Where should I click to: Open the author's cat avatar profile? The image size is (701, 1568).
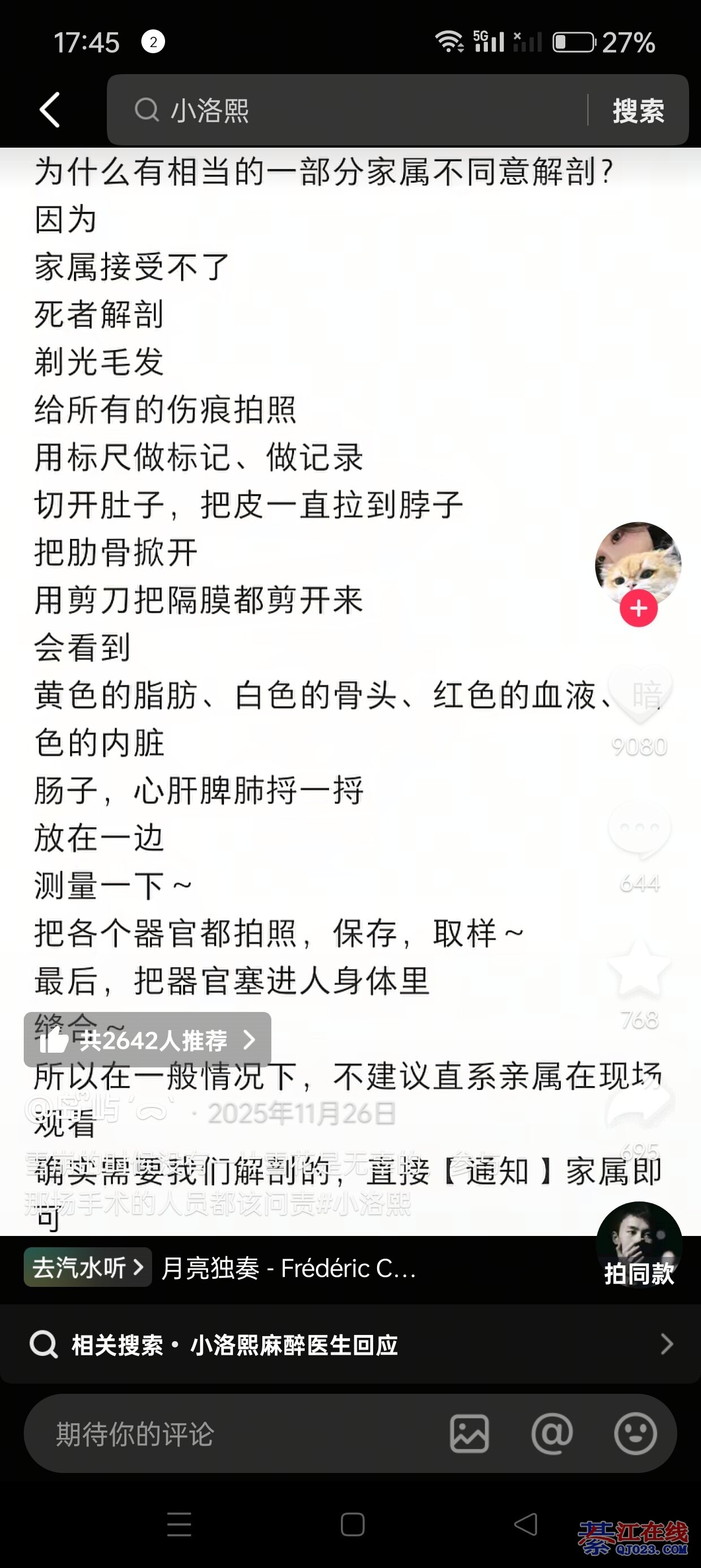[x=638, y=563]
